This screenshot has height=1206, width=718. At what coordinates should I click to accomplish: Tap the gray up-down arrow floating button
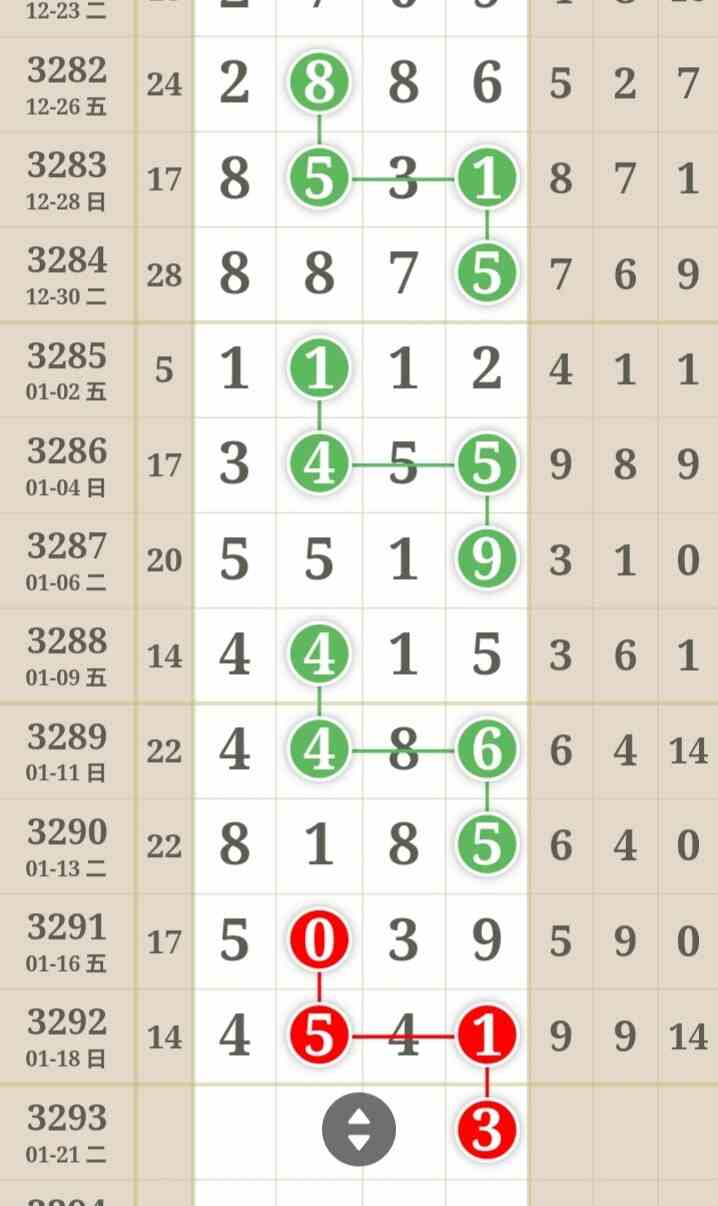(x=359, y=1130)
